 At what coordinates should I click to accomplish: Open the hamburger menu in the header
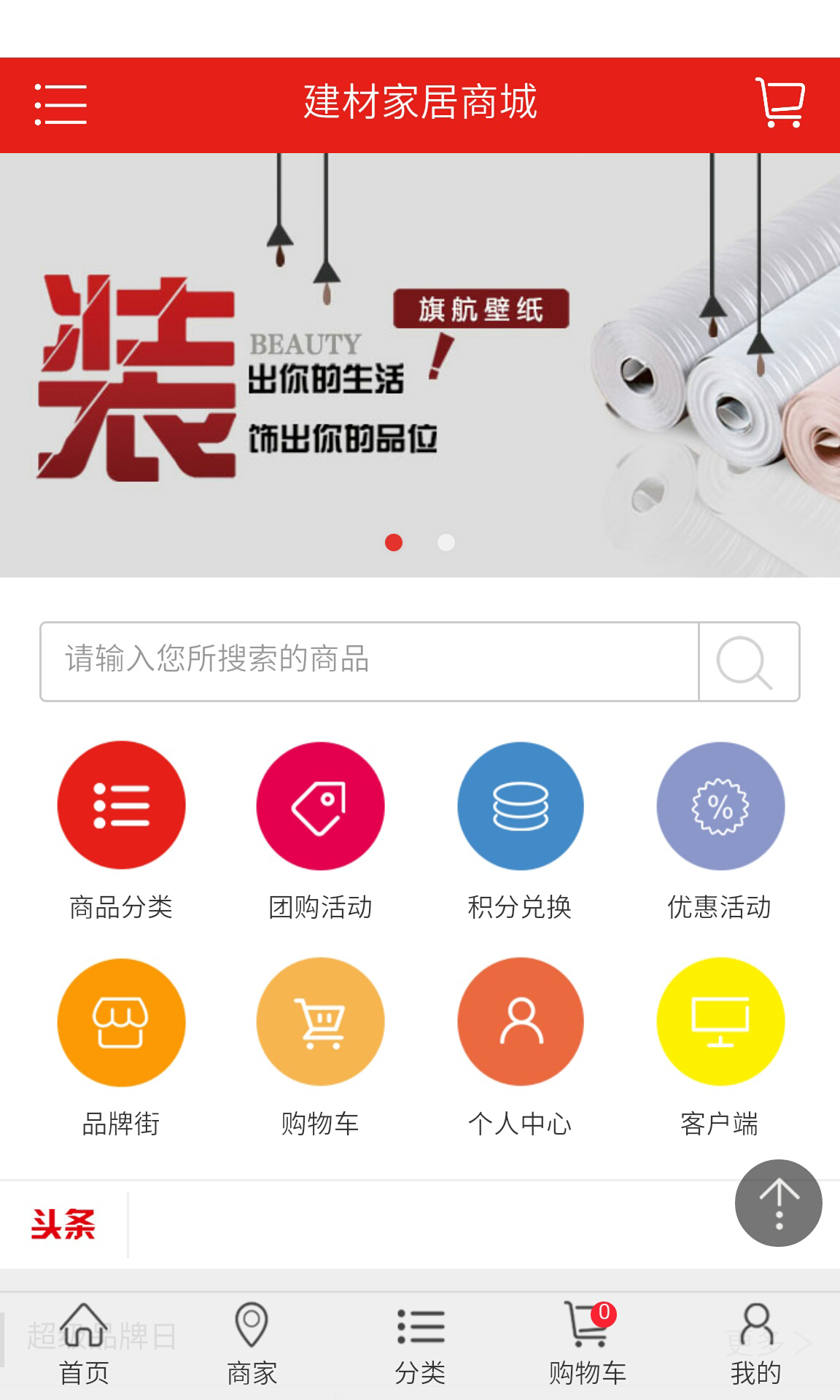(61, 104)
